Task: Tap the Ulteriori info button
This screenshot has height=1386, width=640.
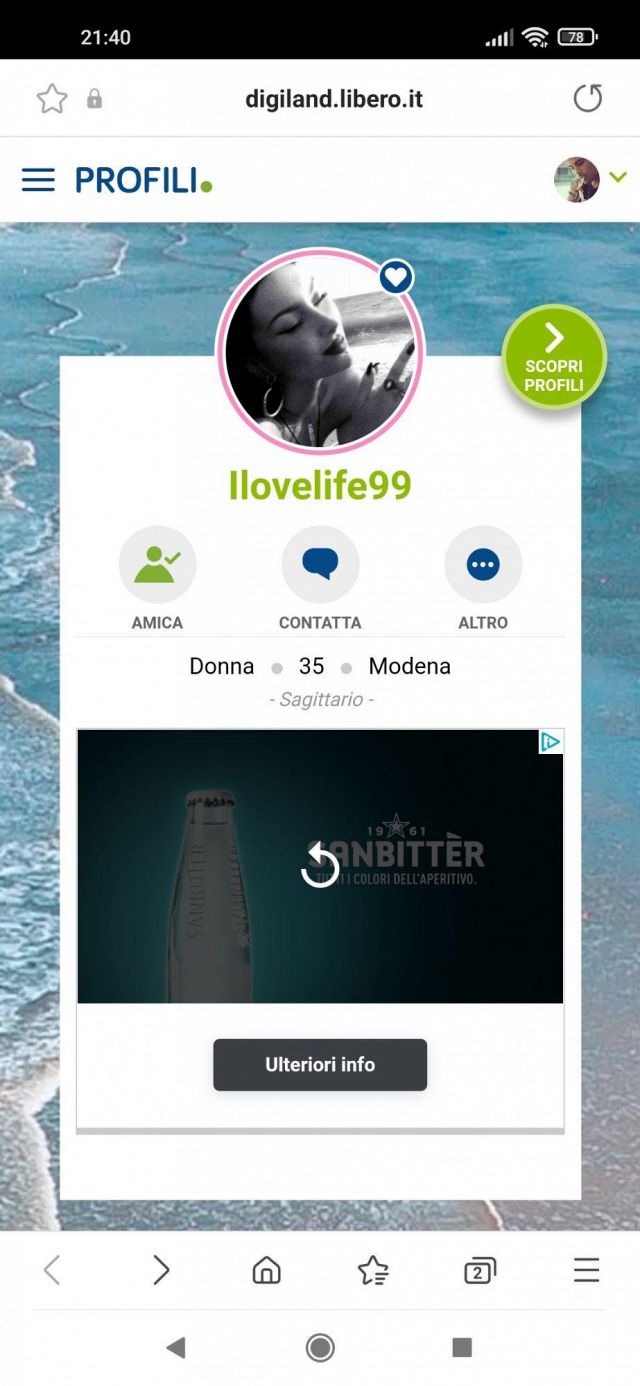Action: coord(320,1064)
